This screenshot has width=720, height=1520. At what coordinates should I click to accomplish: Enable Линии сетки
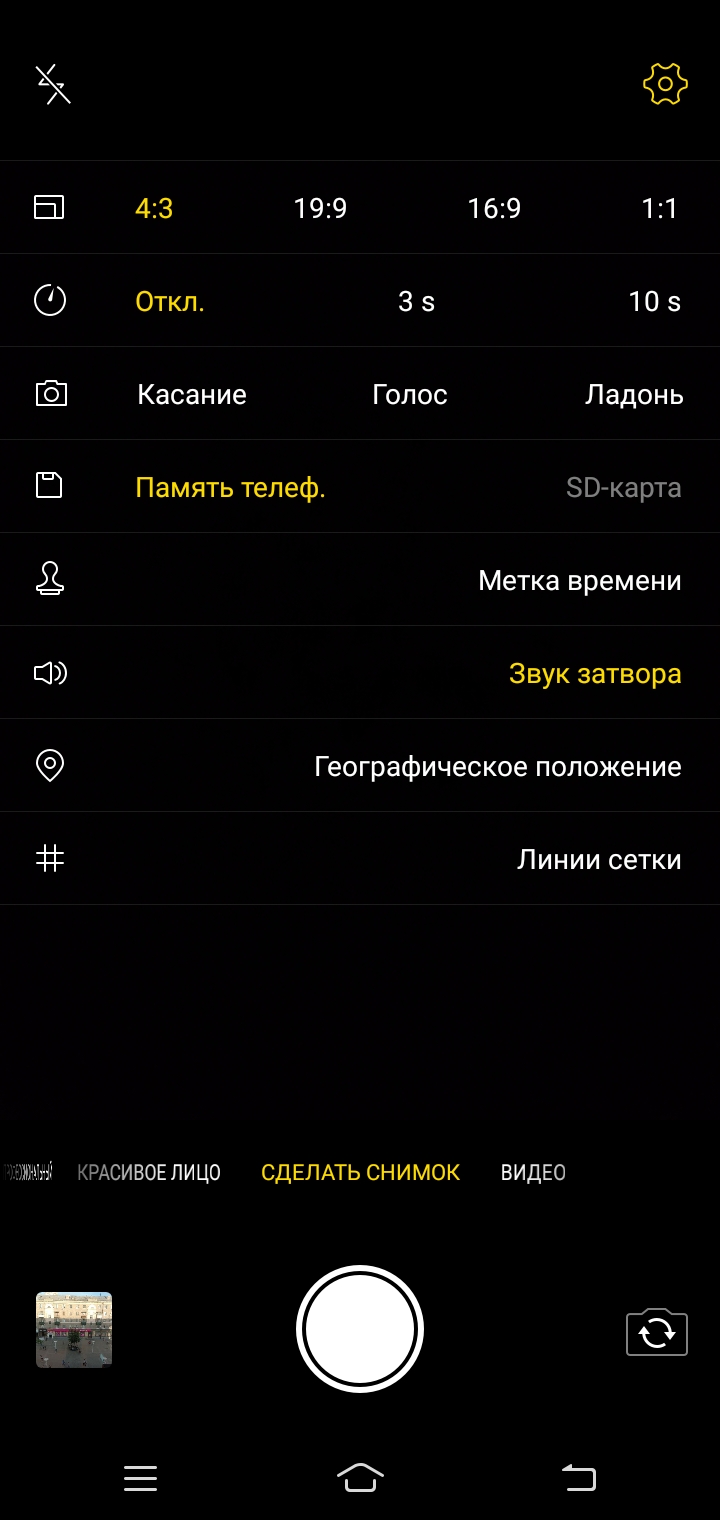click(x=599, y=858)
